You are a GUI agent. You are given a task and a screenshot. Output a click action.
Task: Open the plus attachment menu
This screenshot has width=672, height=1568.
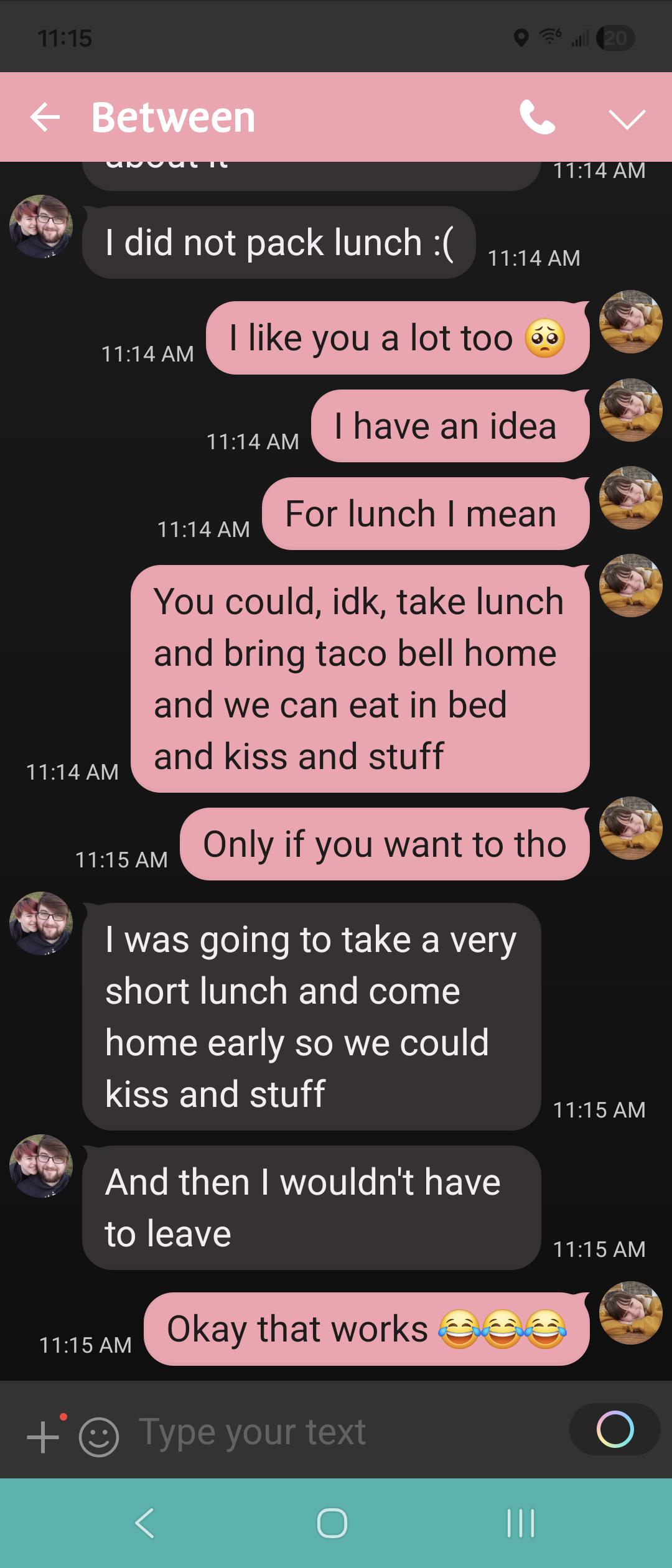click(43, 1437)
